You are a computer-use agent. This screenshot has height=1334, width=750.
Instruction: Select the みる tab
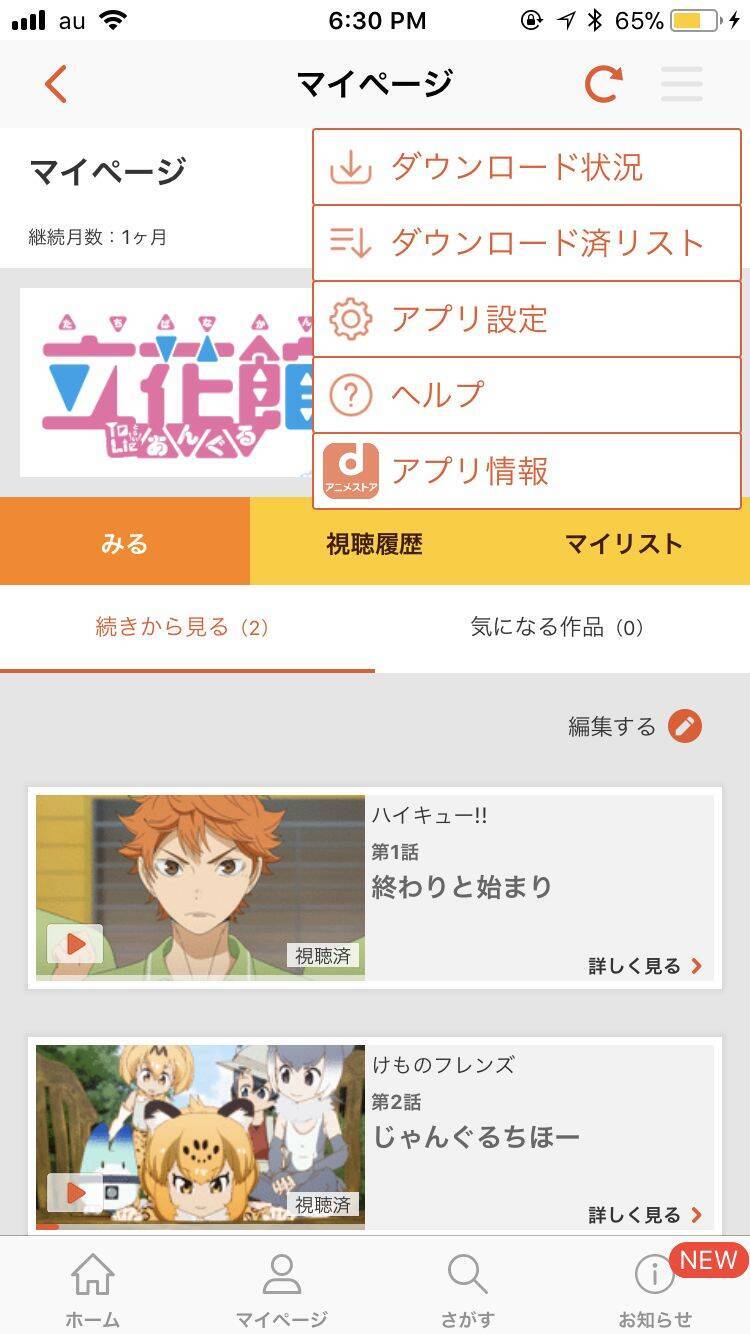coord(124,543)
